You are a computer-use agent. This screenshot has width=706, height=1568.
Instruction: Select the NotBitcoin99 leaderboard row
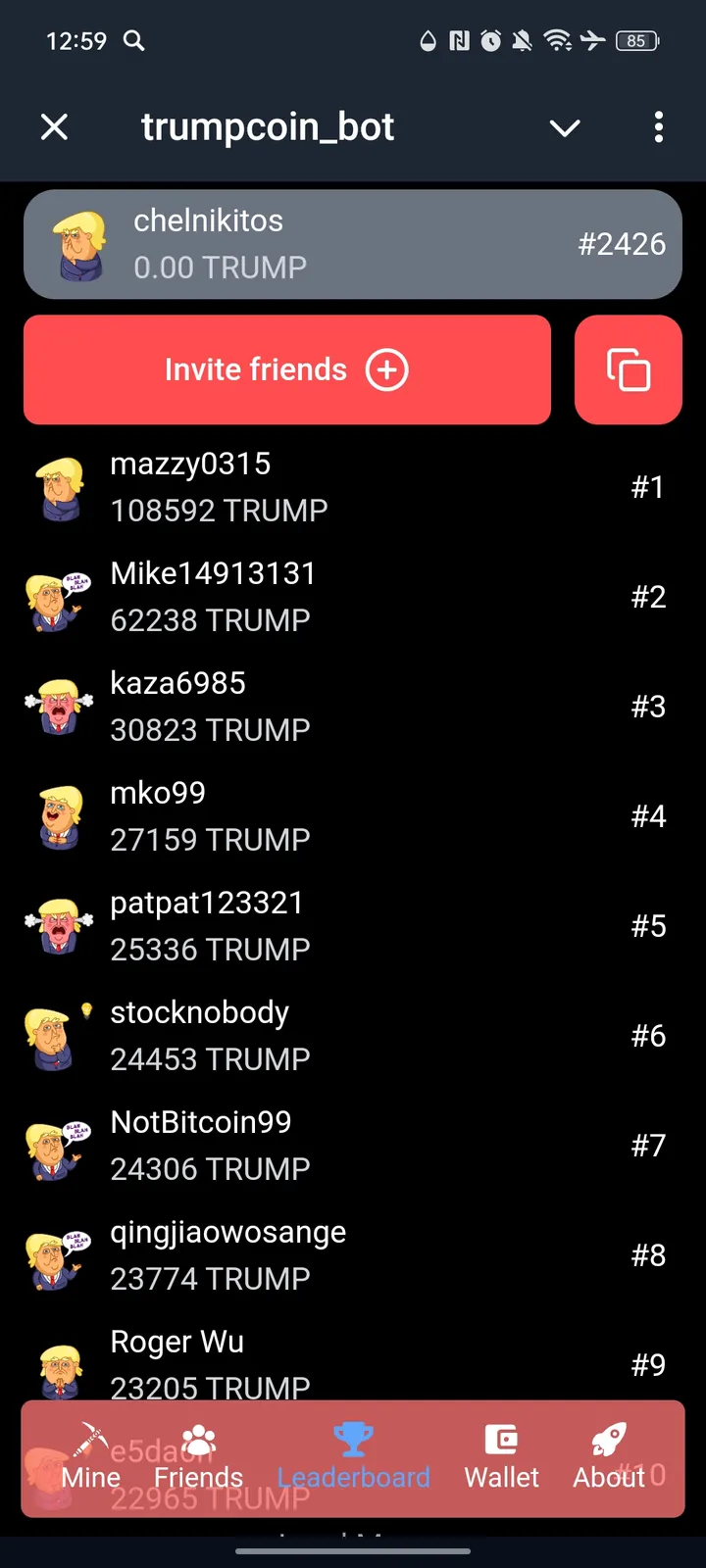coord(294,1144)
